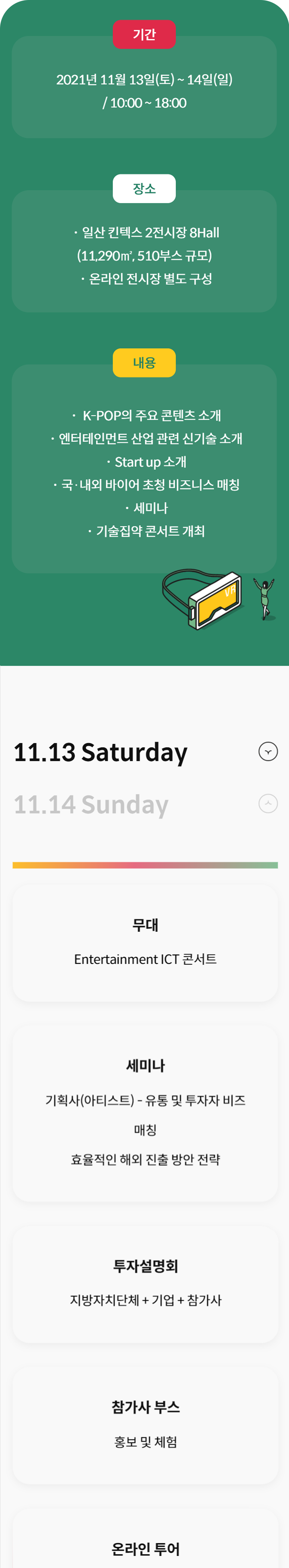Expand the 11.14 Sunday schedule
Screen dimensions: 289x1568
[268, 803]
